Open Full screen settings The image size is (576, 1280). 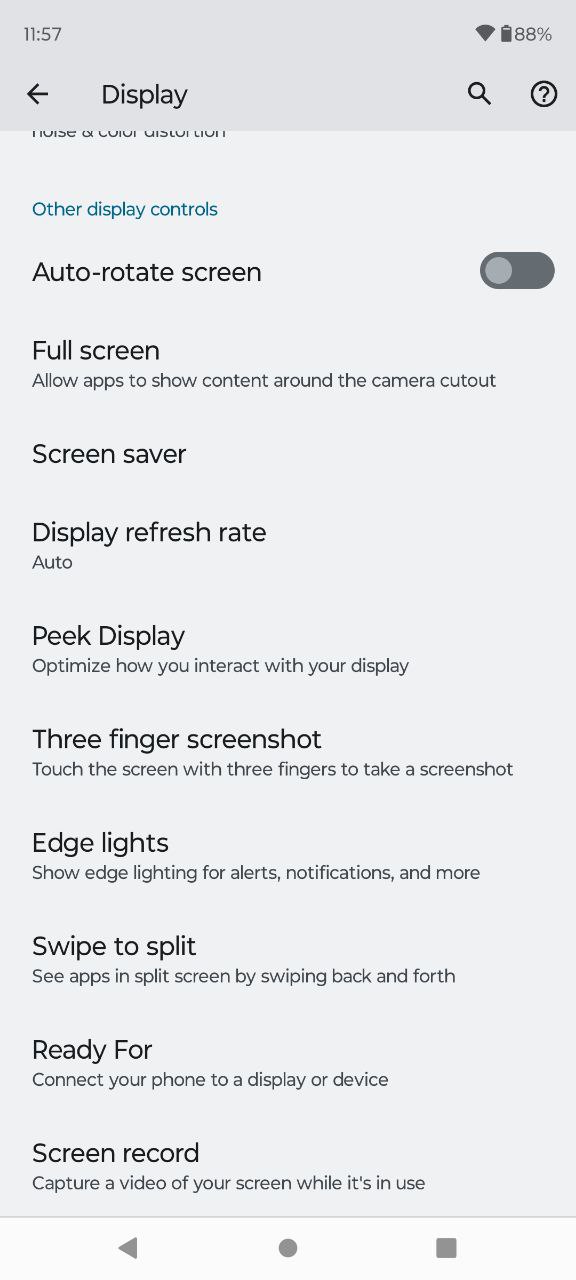(288, 364)
